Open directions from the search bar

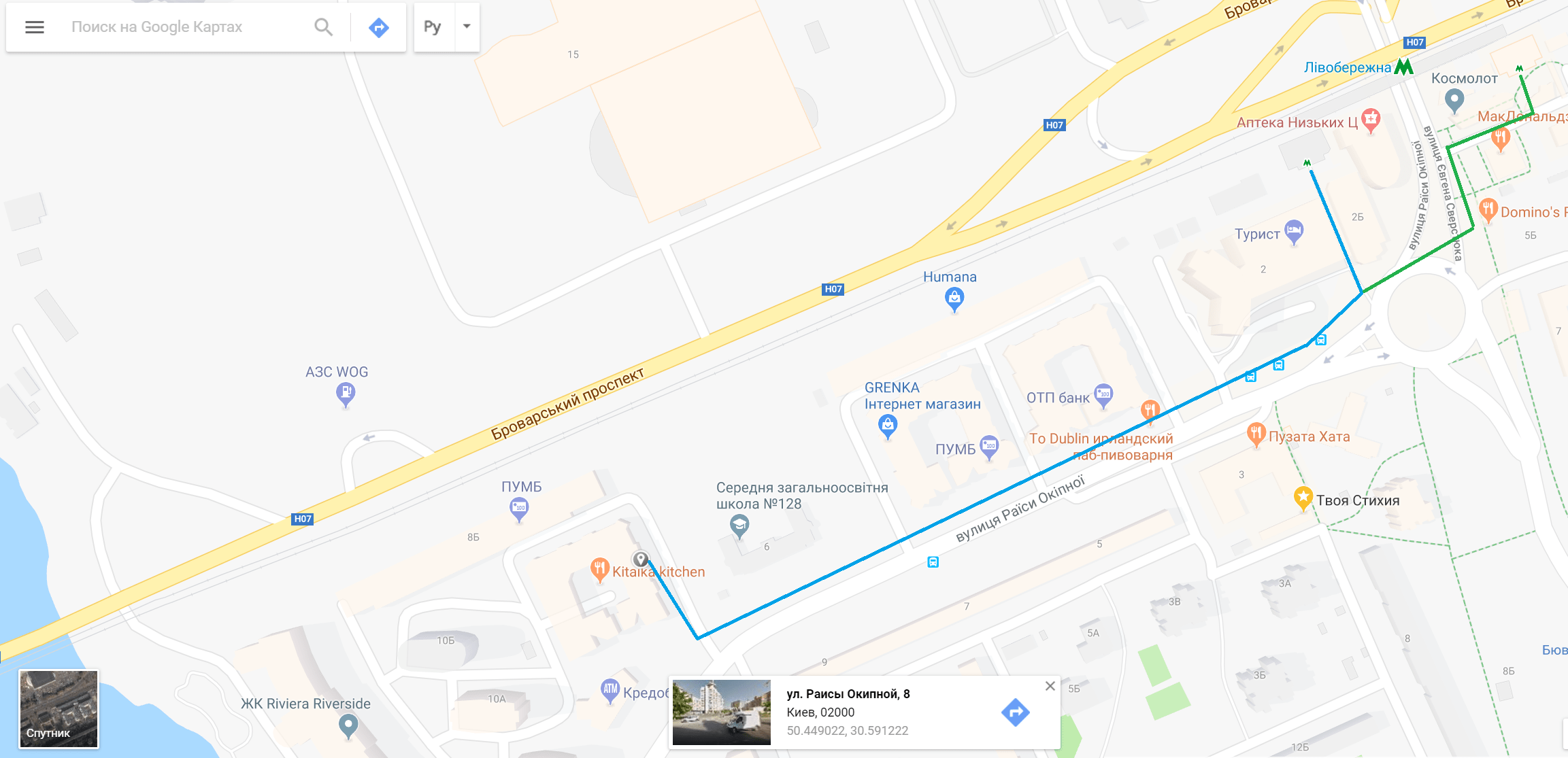379,27
